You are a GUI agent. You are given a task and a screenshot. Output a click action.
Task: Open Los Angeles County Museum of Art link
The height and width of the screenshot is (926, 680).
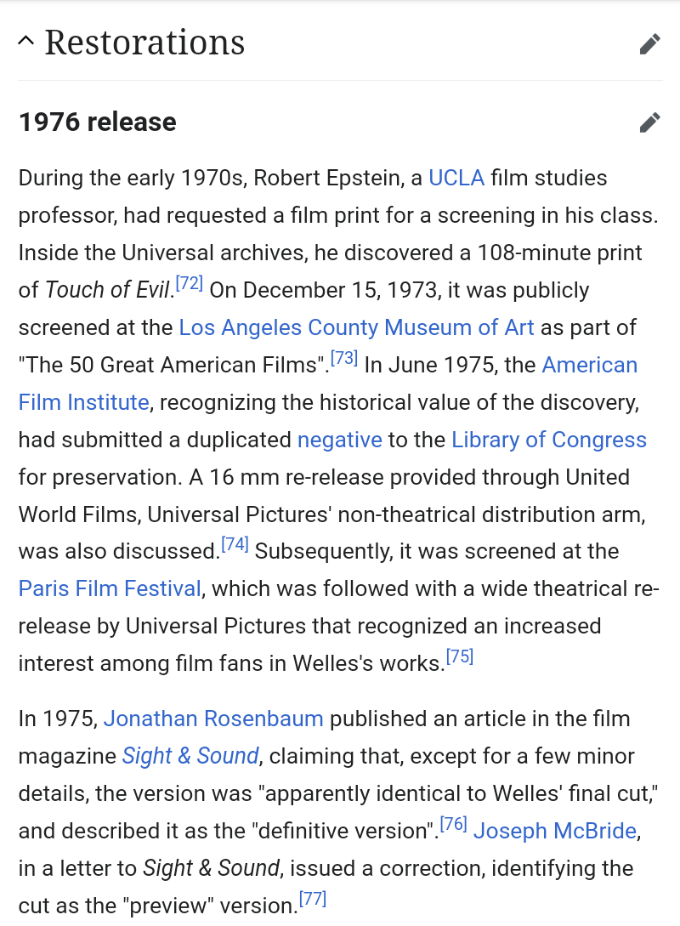[356, 327]
